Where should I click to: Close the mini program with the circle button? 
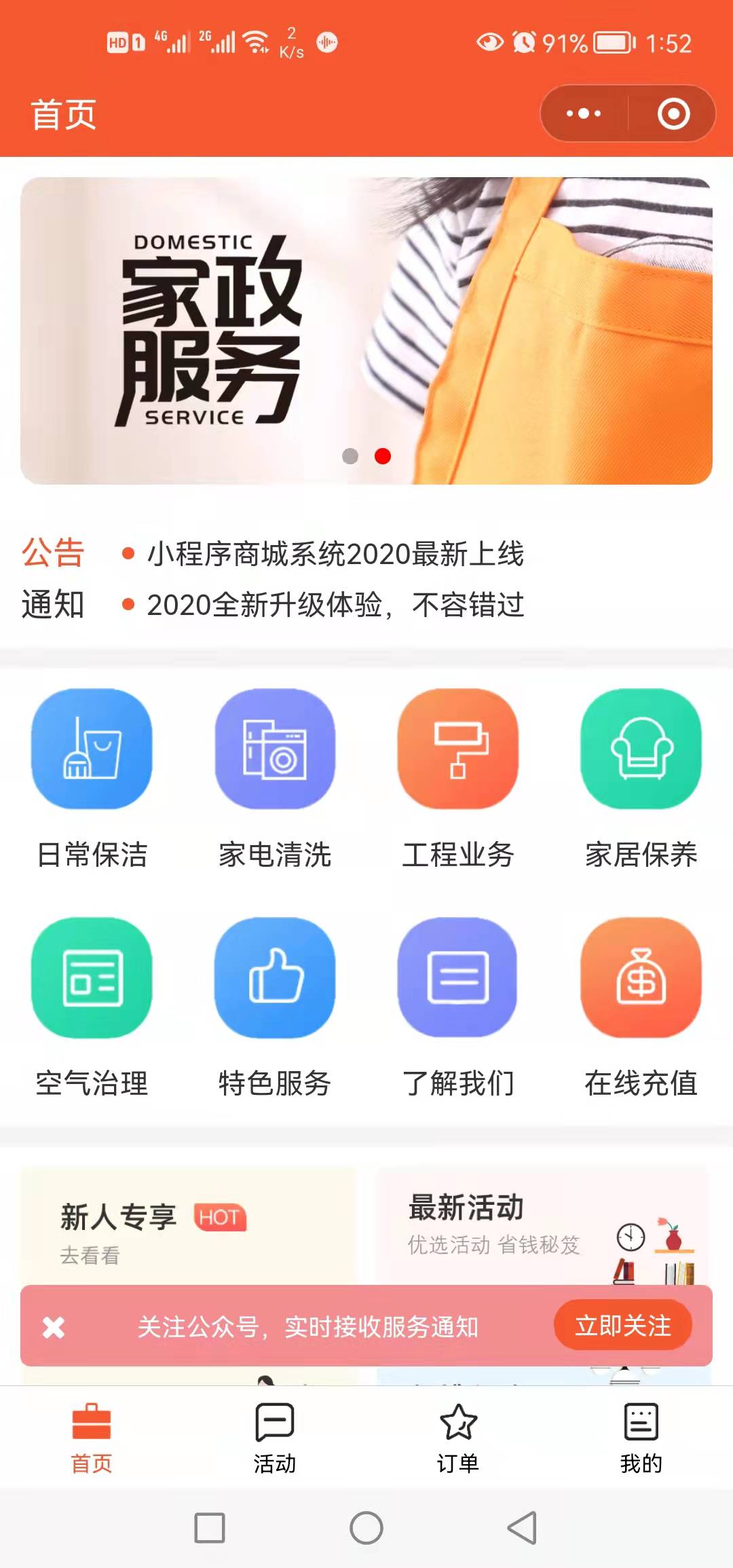click(673, 113)
